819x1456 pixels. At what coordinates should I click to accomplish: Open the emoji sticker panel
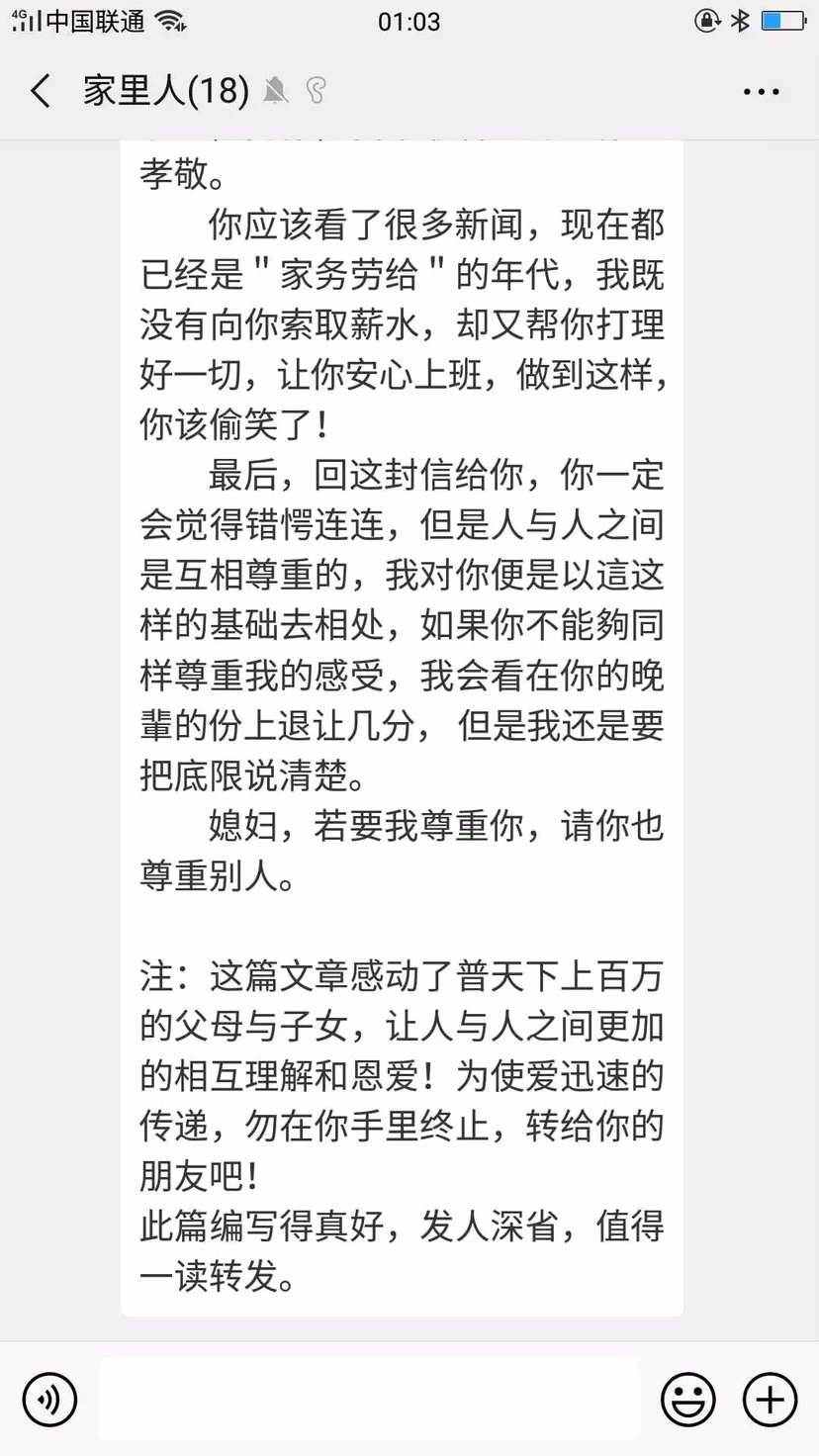click(687, 1400)
